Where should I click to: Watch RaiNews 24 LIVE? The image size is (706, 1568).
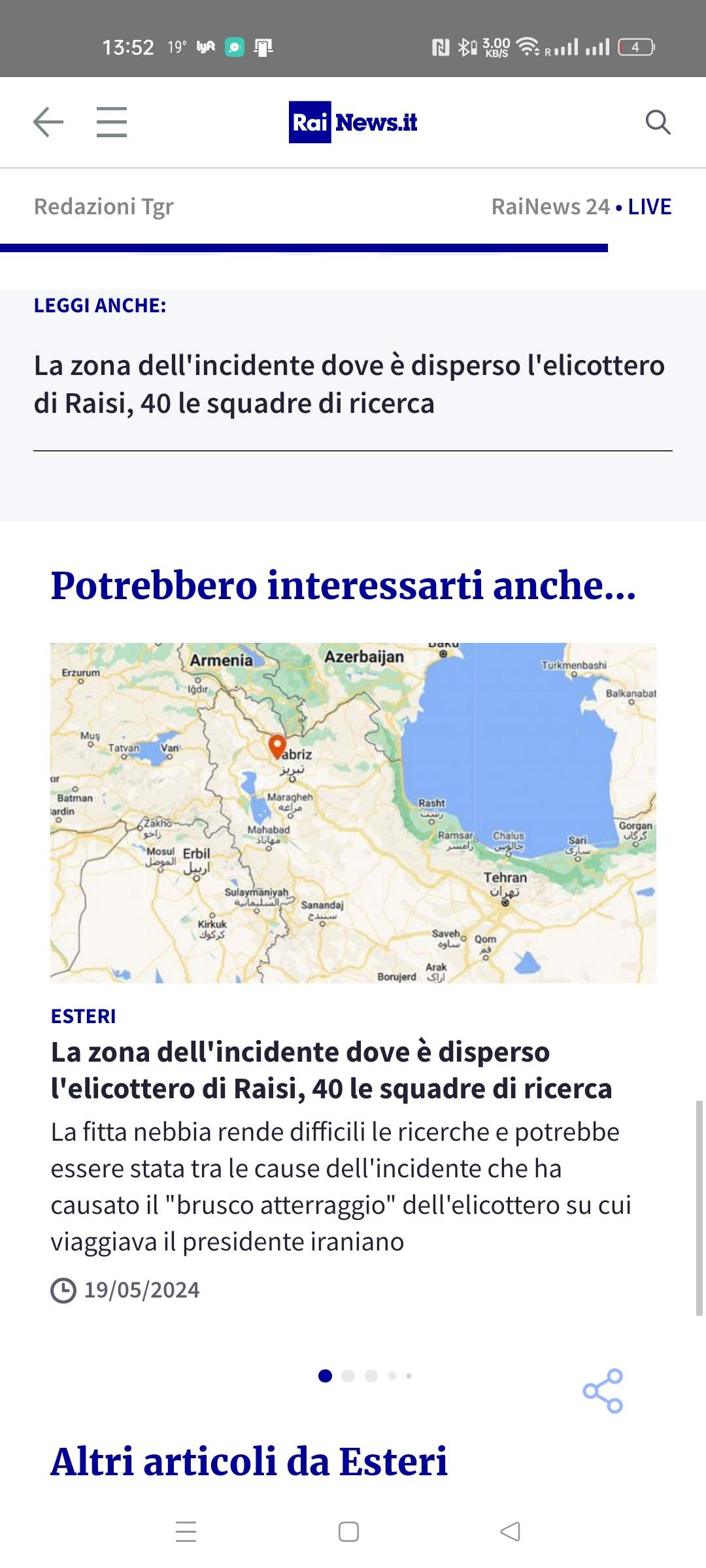581,206
